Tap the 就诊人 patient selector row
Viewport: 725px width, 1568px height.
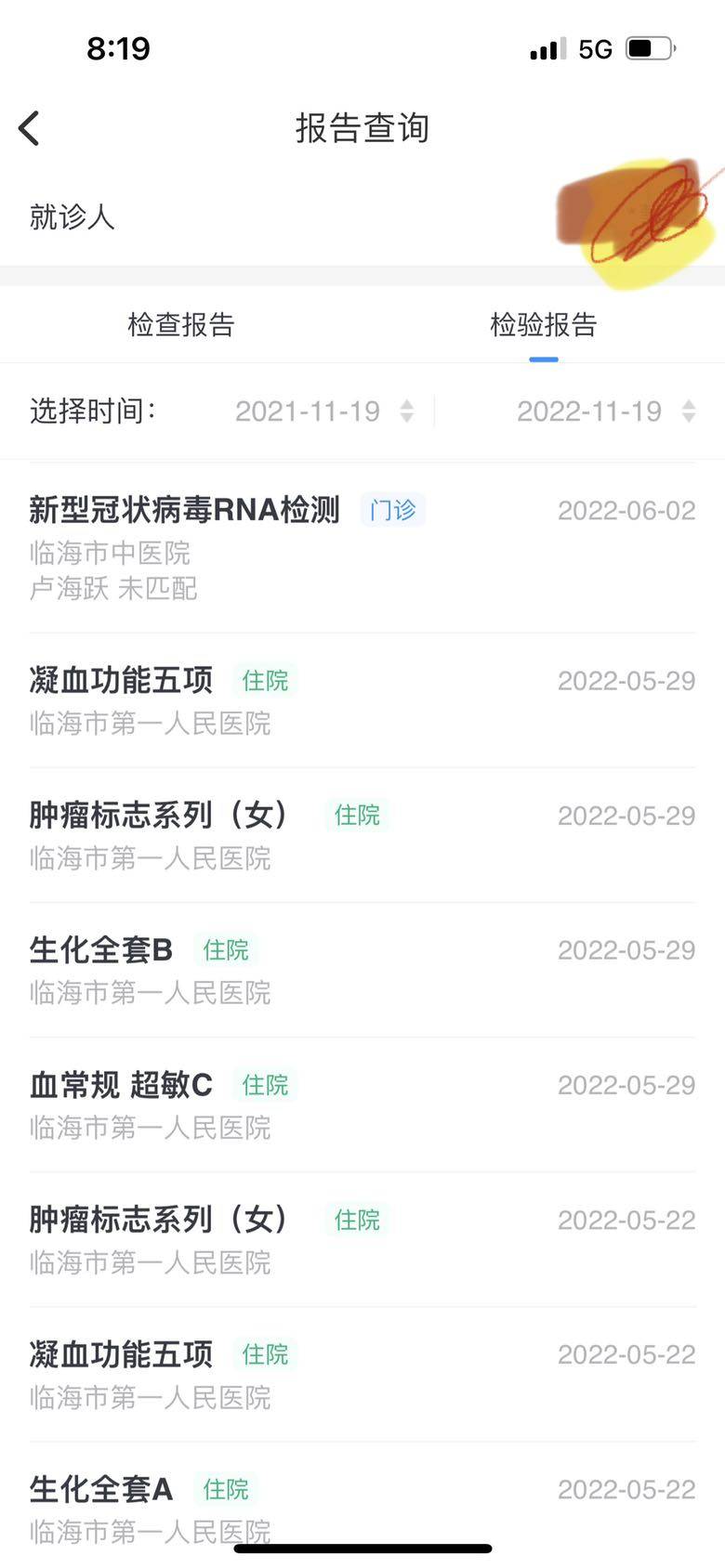point(362,217)
